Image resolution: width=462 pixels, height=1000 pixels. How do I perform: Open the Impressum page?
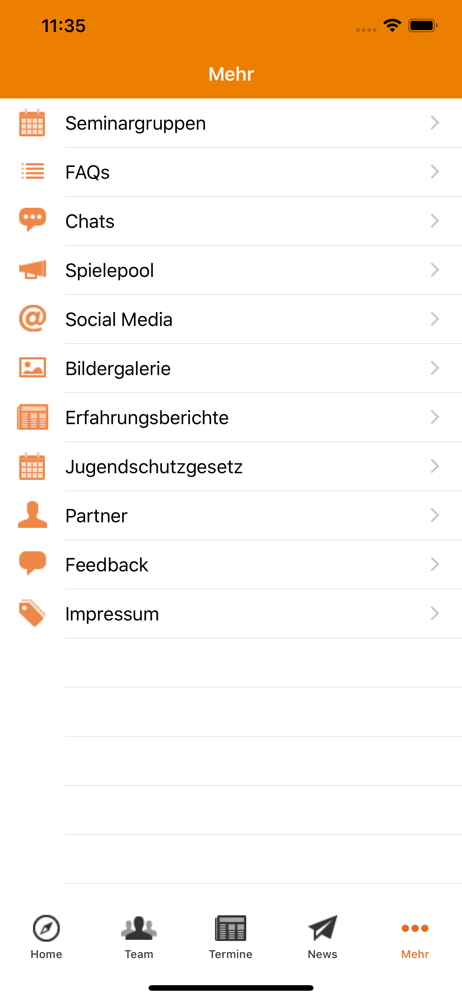coord(231,614)
